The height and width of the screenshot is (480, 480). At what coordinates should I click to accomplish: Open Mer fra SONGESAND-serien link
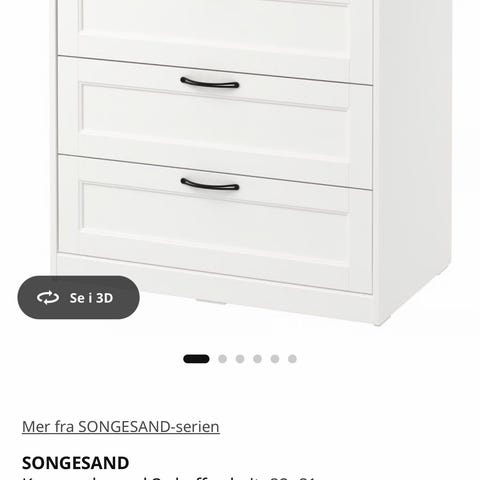click(x=121, y=427)
